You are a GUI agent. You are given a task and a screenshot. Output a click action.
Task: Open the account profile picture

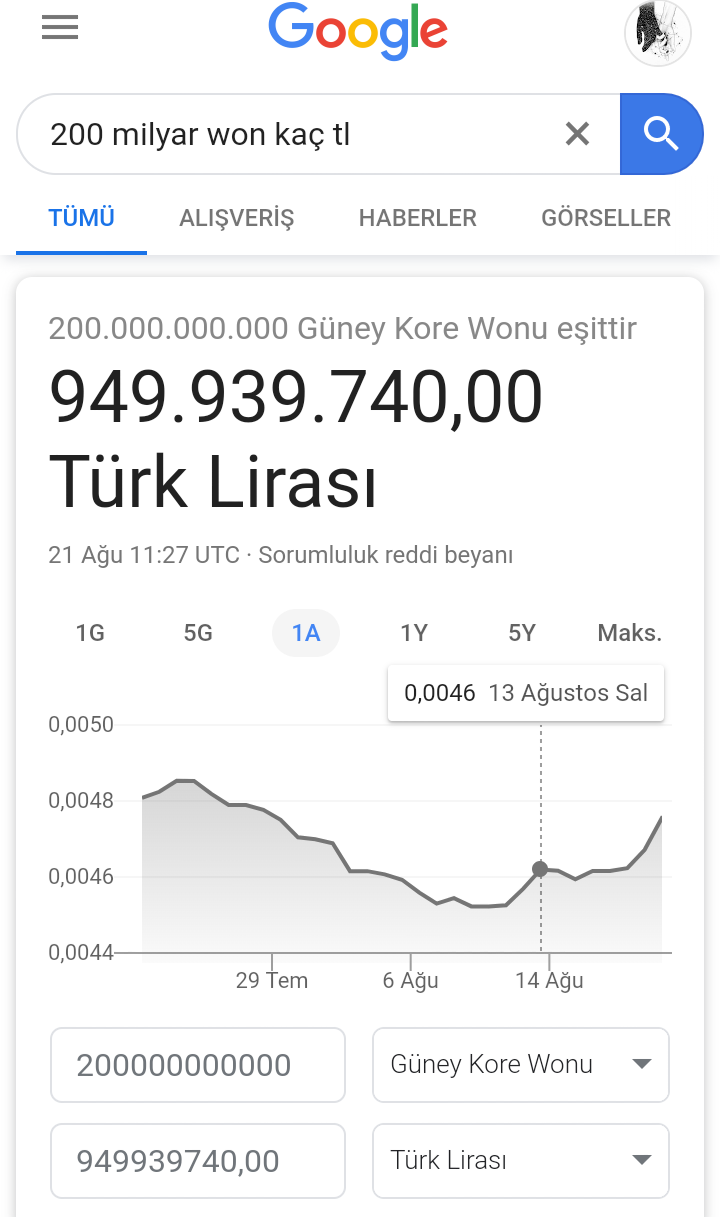657,33
